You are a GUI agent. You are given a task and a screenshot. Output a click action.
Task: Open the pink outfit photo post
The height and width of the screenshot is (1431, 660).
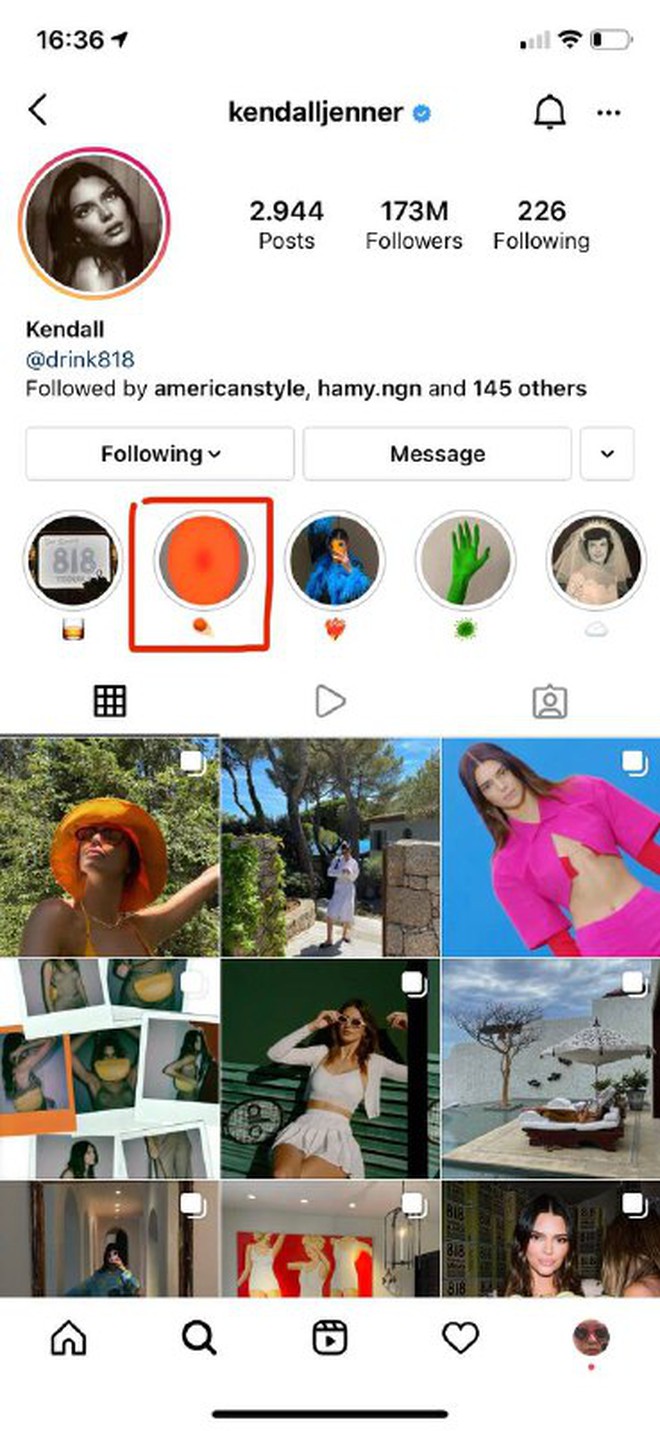tap(550, 847)
